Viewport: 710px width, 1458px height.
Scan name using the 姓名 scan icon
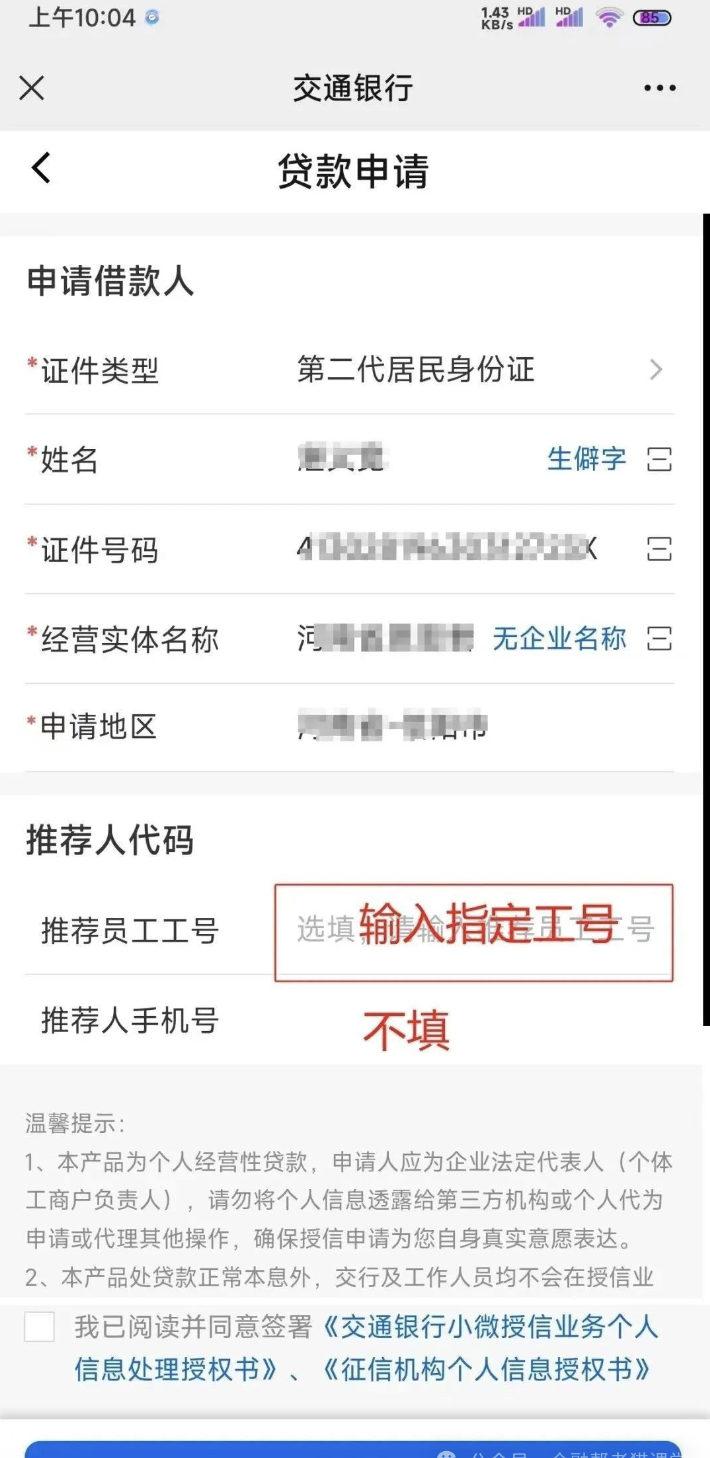pos(659,460)
